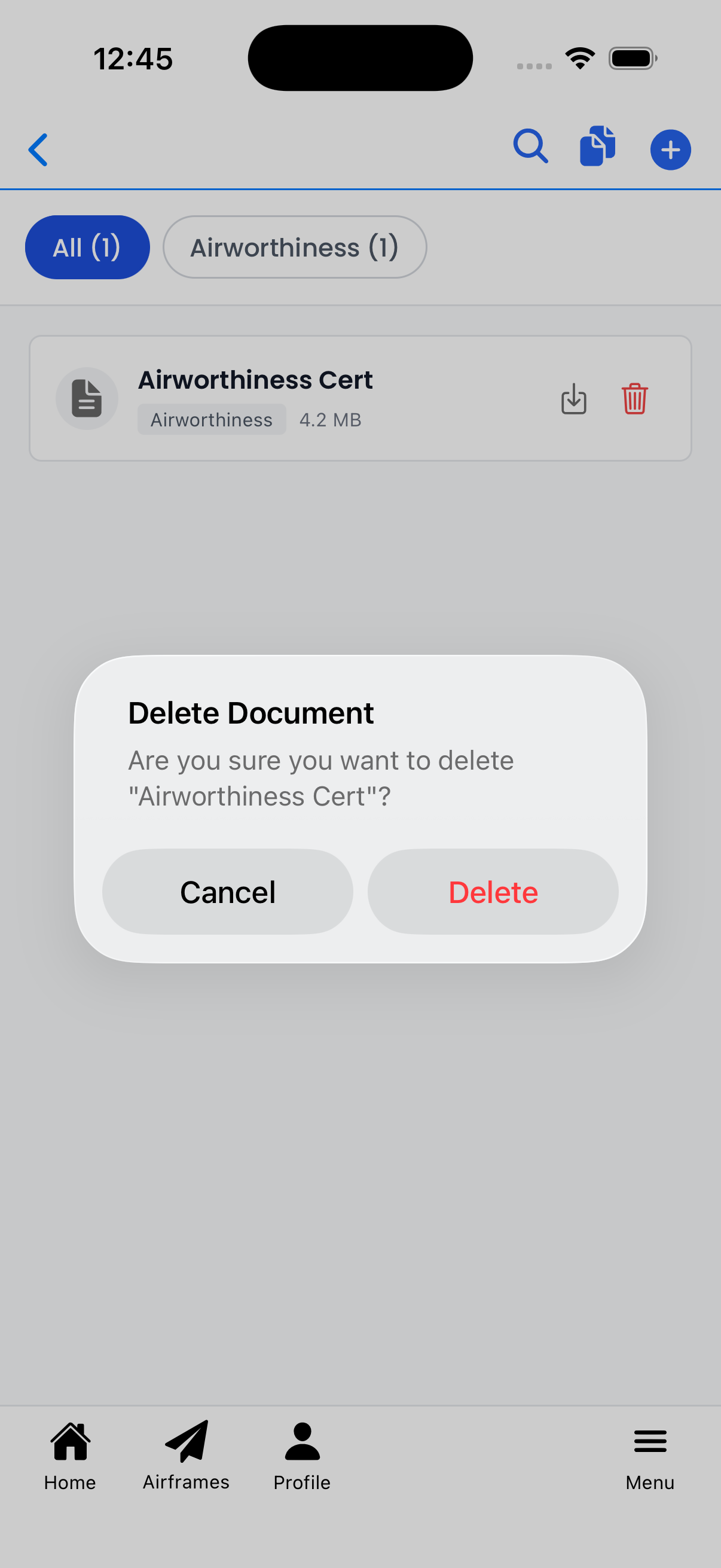Select the Airworthiness (1) filter chip

pos(295,246)
